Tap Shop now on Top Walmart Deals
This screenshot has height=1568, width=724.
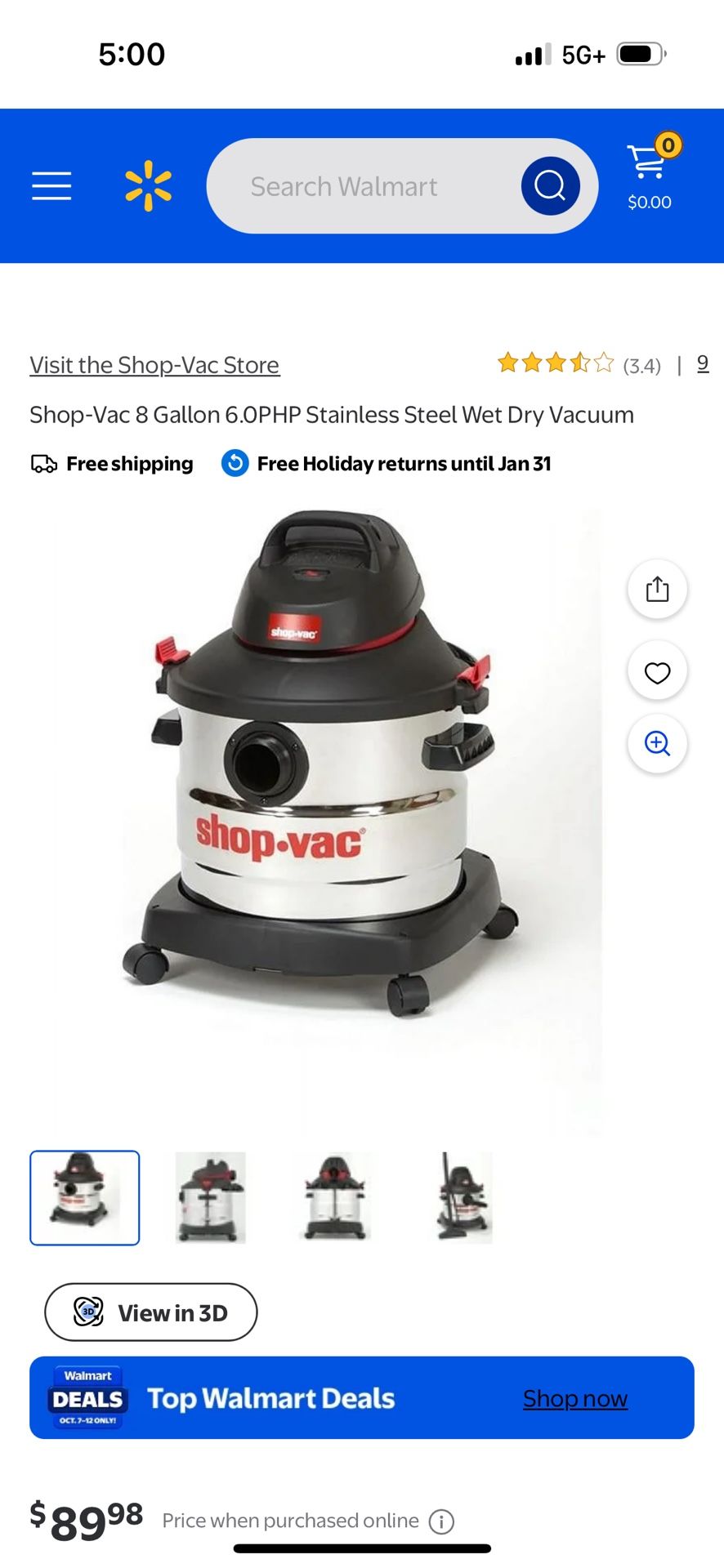pyautogui.click(x=574, y=1399)
